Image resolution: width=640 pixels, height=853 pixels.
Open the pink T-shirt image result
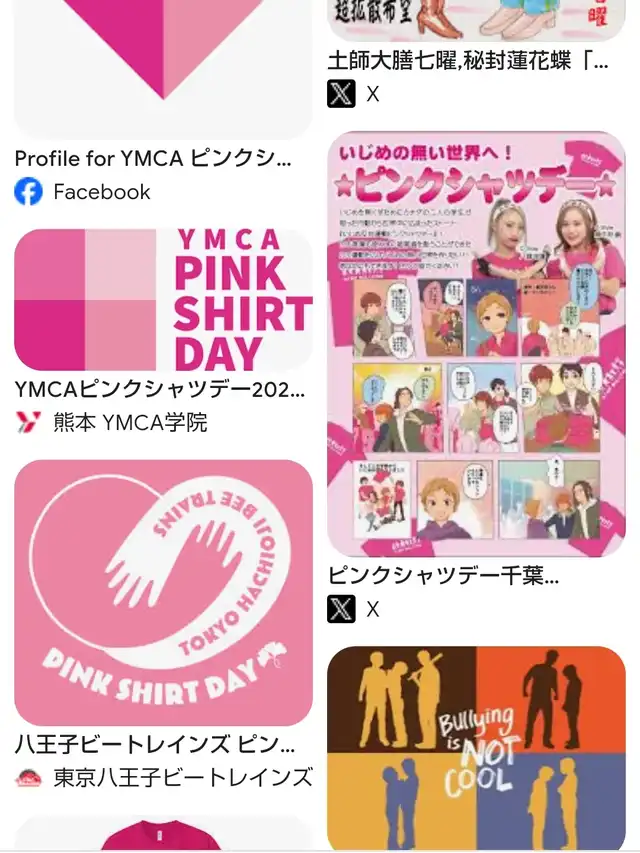[x=163, y=833]
